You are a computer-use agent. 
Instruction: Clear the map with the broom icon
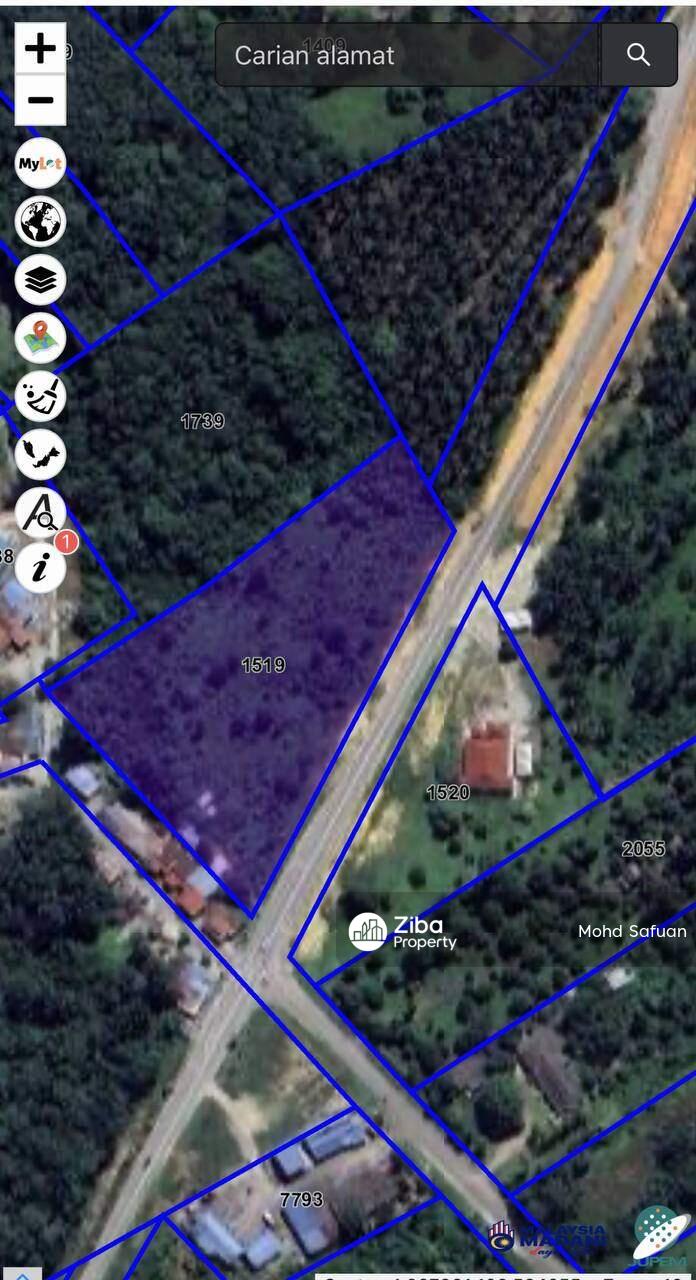click(41, 396)
